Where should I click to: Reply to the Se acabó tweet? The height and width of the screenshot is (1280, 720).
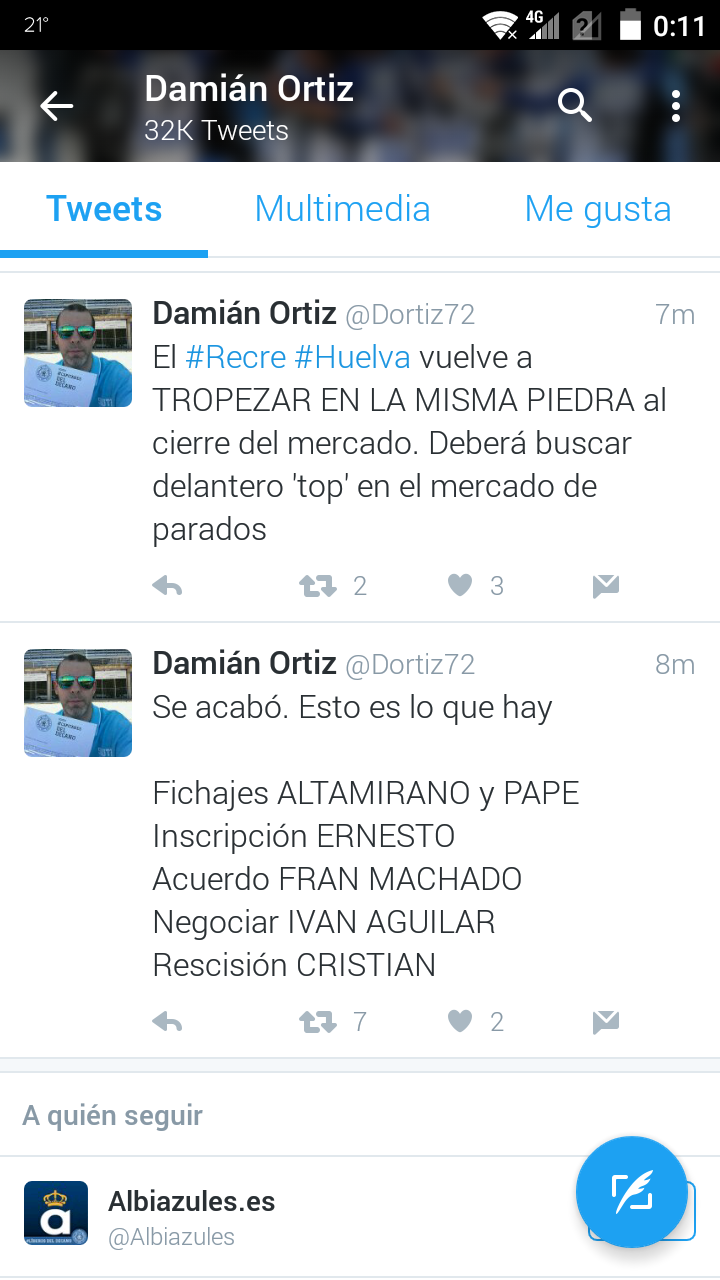tap(167, 1022)
